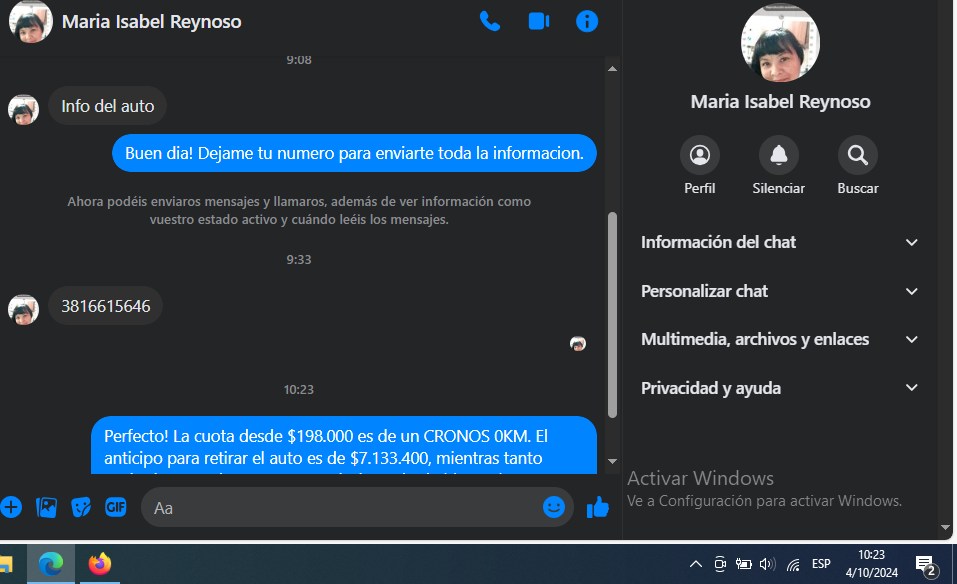This screenshot has height=584, width=957.
Task: Search the conversation with Buscar
Action: [x=857, y=156]
